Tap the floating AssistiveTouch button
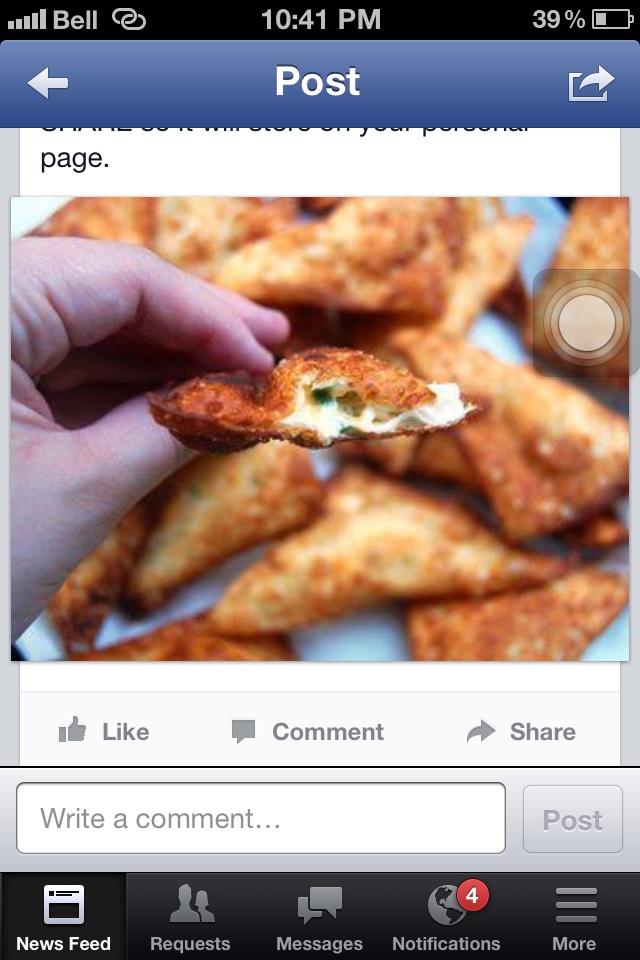Screen dimensions: 640x960 click(586, 323)
